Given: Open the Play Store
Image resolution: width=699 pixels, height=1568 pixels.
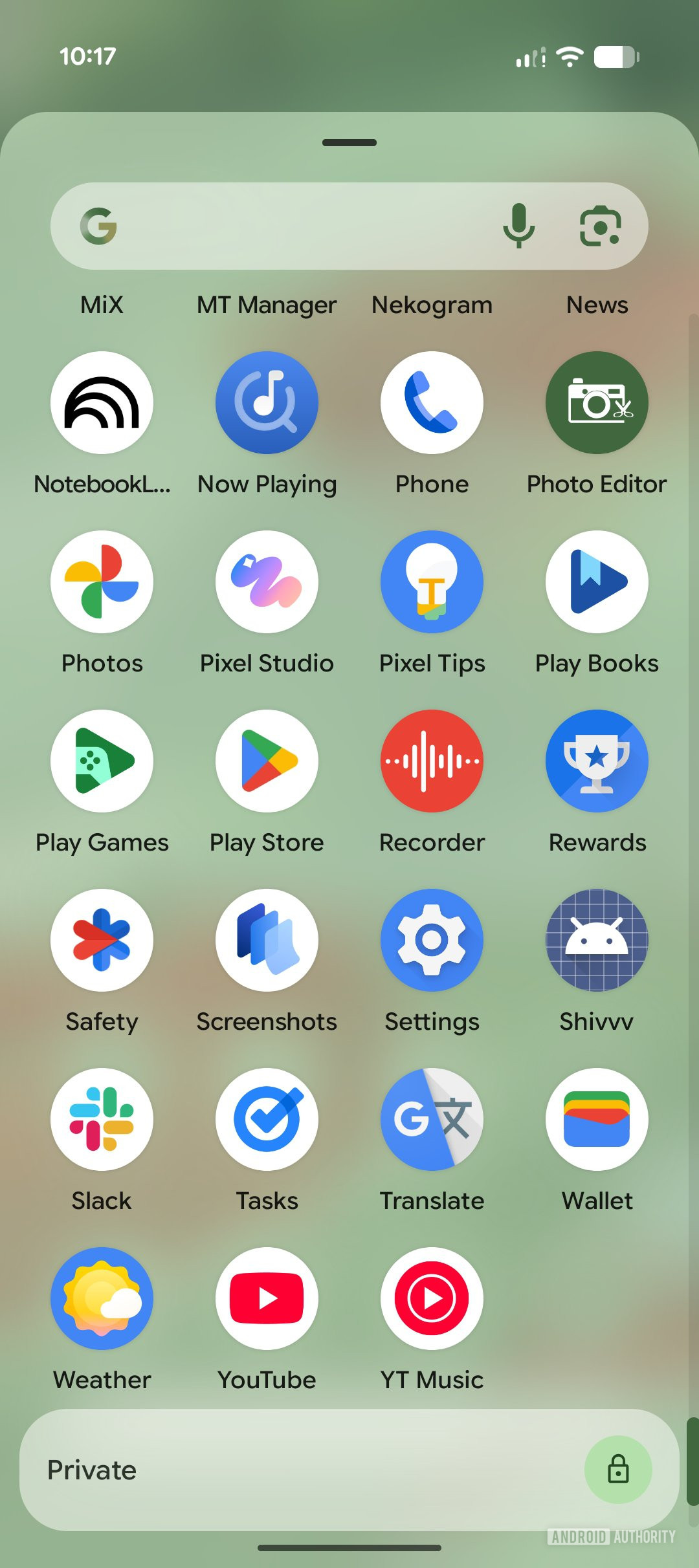Looking at the screenshot, I should click(x=267, y=761).
